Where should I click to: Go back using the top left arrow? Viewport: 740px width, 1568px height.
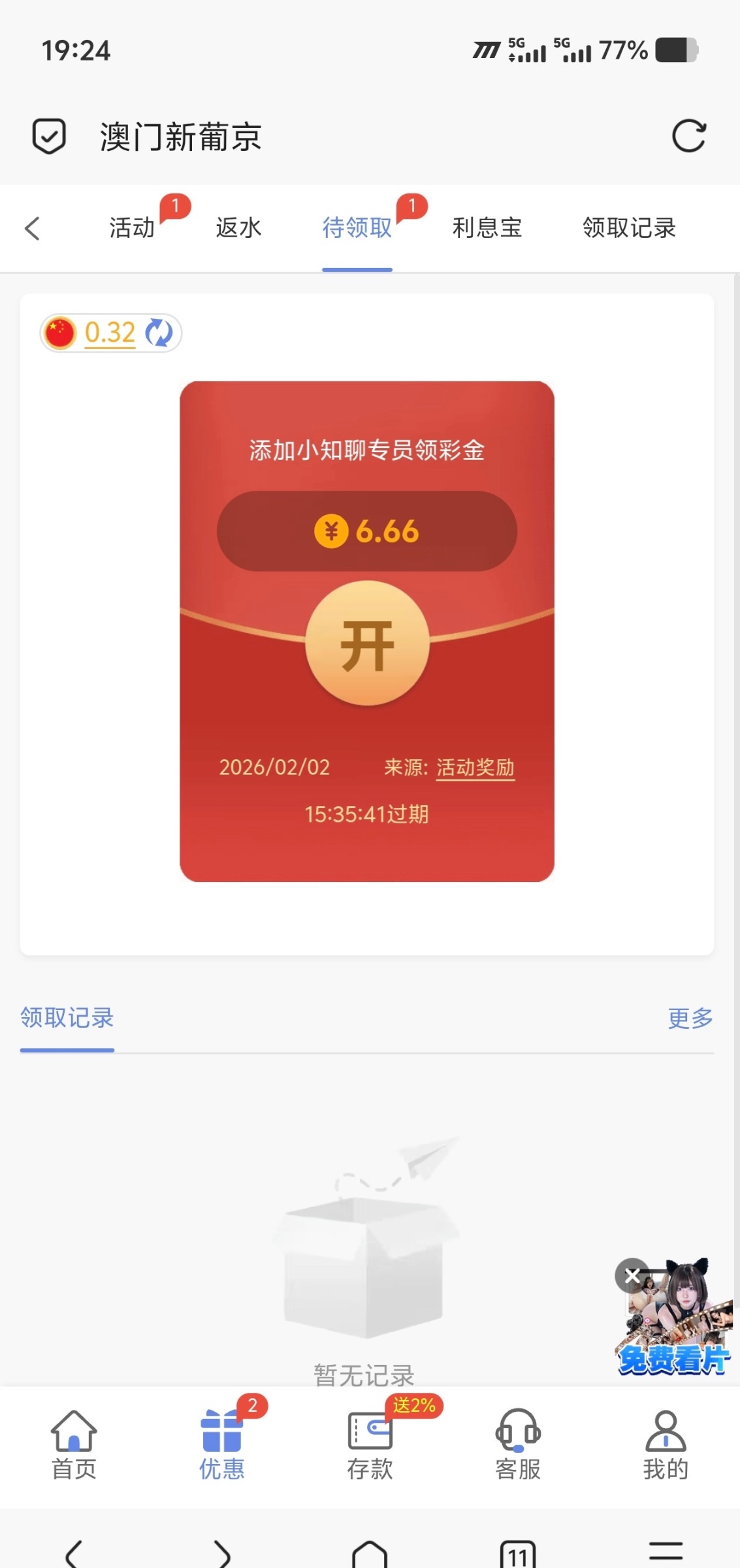click(x=33, y=228)
